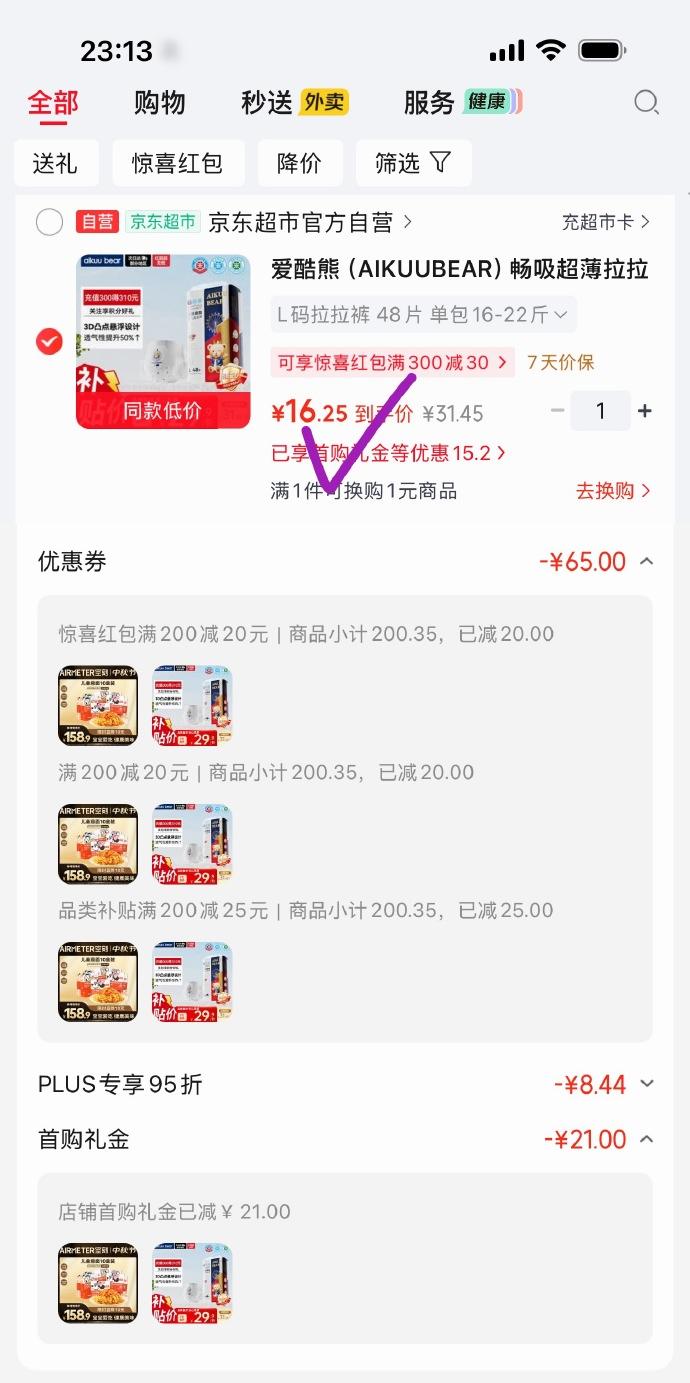Collapse the 优惠券 discount section
Viewport: 690px width, 1383px height.
click(647, 561)
